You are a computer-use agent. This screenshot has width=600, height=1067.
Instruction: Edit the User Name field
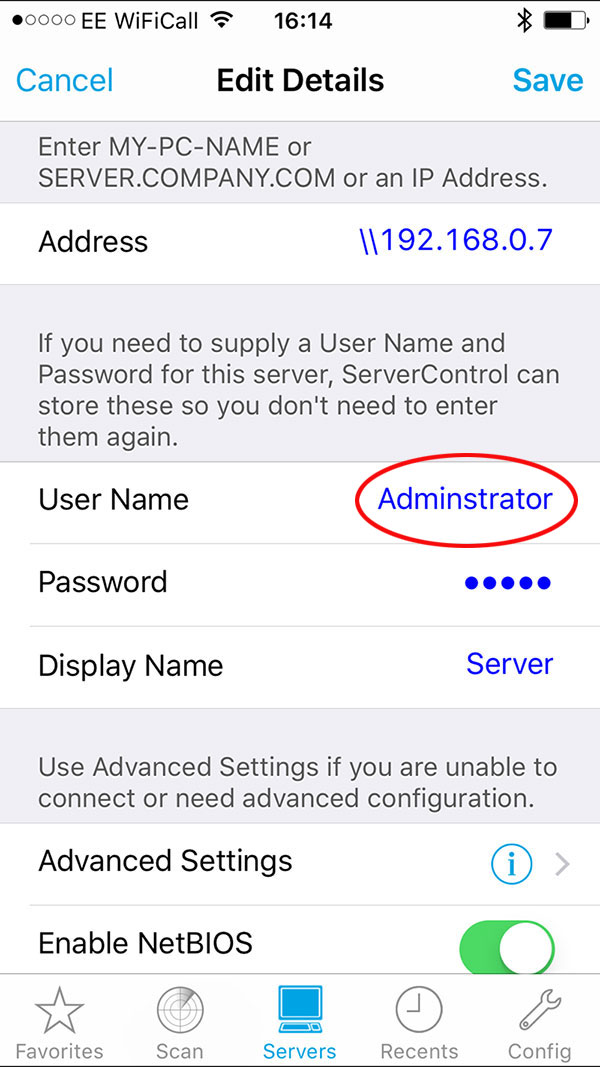[x=300, y=501]
